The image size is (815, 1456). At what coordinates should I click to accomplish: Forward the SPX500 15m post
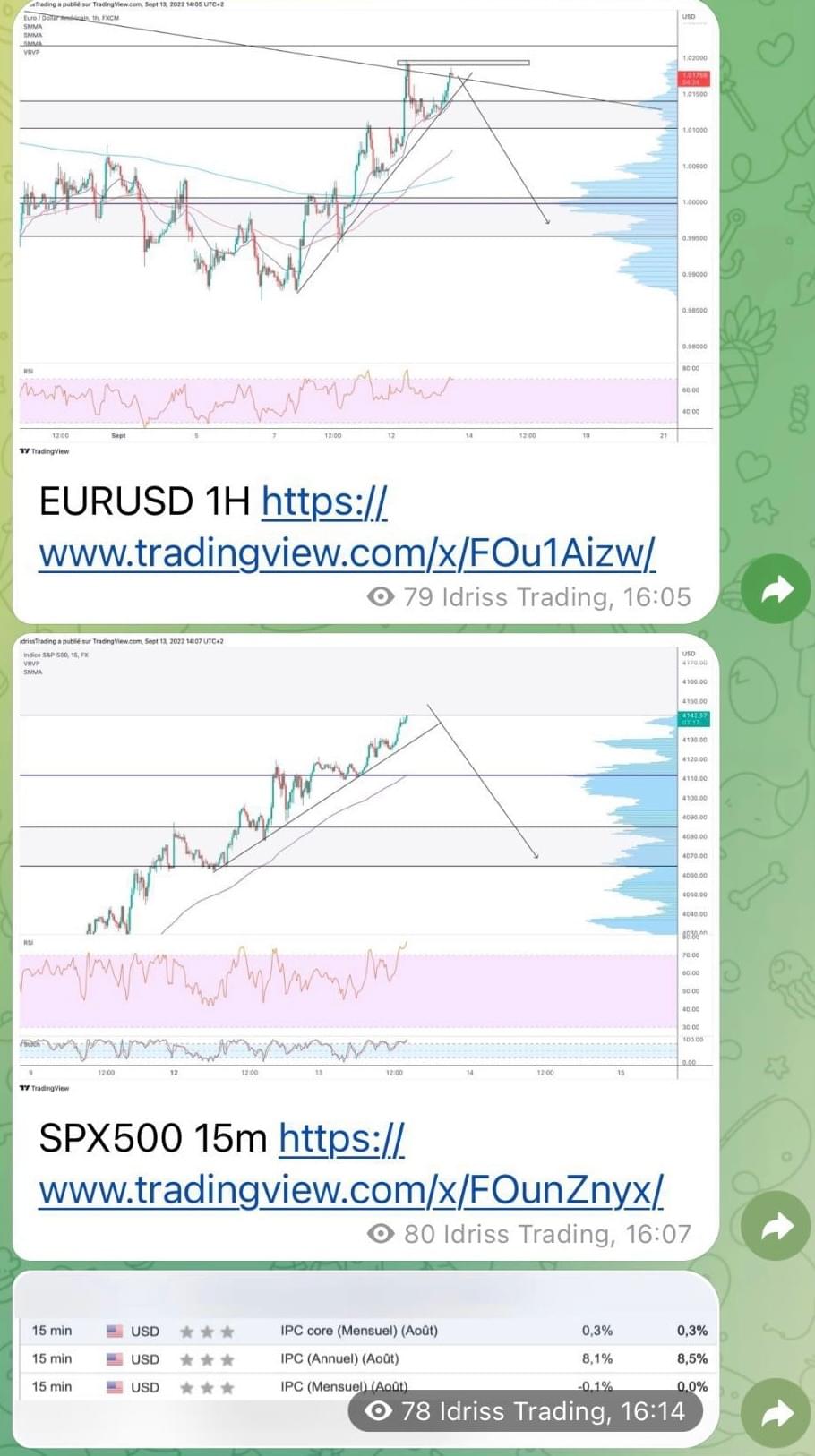pos(776,1226)
